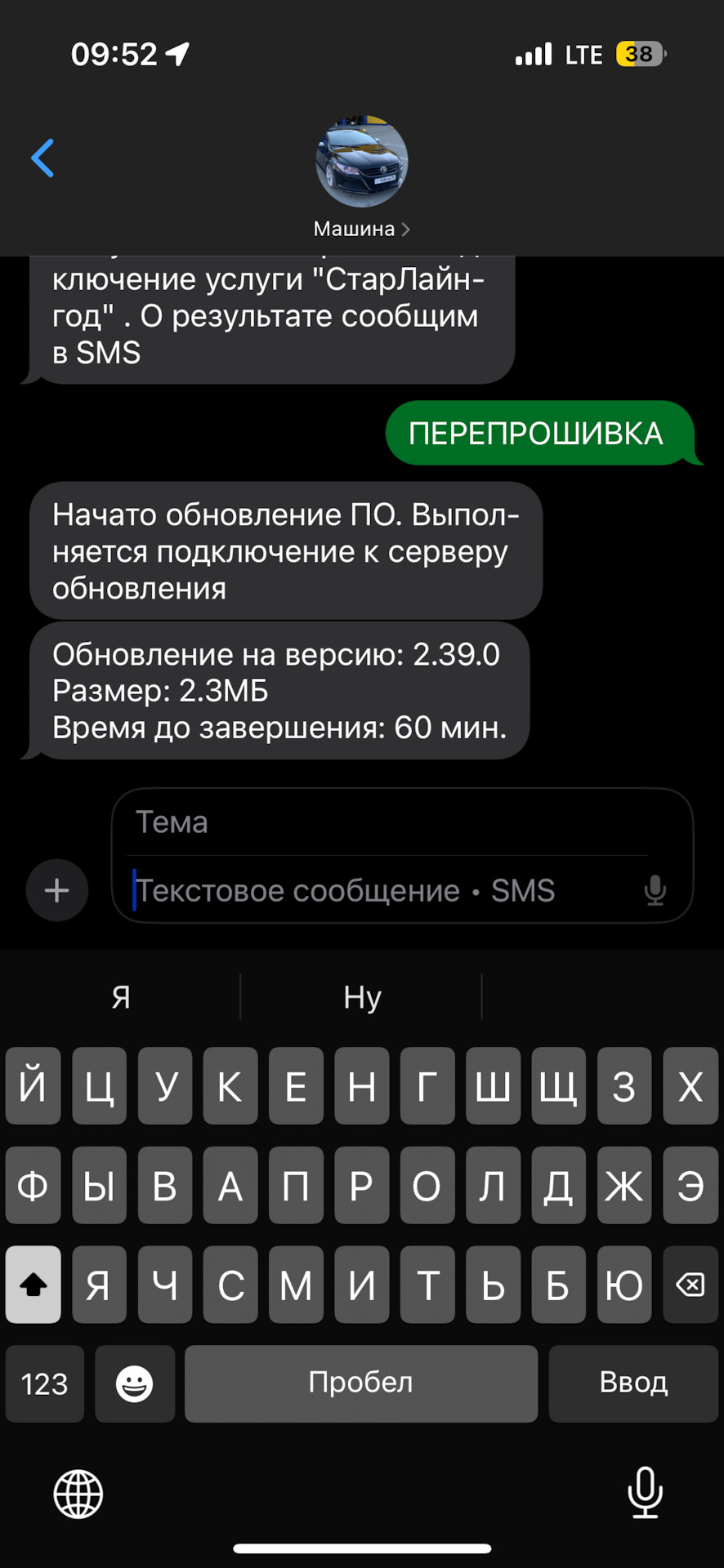Tap the Ввод return key
This screenshot has height=1568, width=724.
(633, 1383)
